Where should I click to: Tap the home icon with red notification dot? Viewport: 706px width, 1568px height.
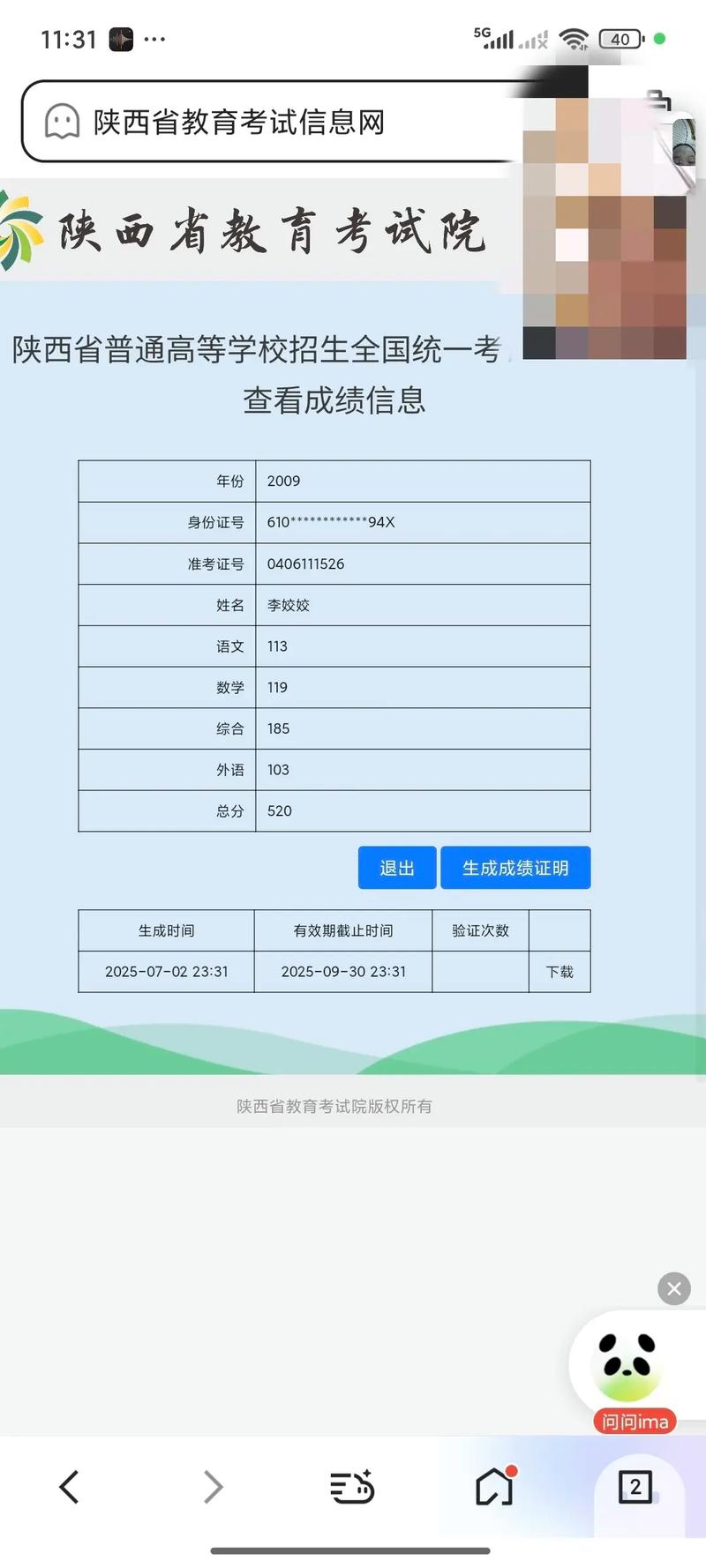492,1487
